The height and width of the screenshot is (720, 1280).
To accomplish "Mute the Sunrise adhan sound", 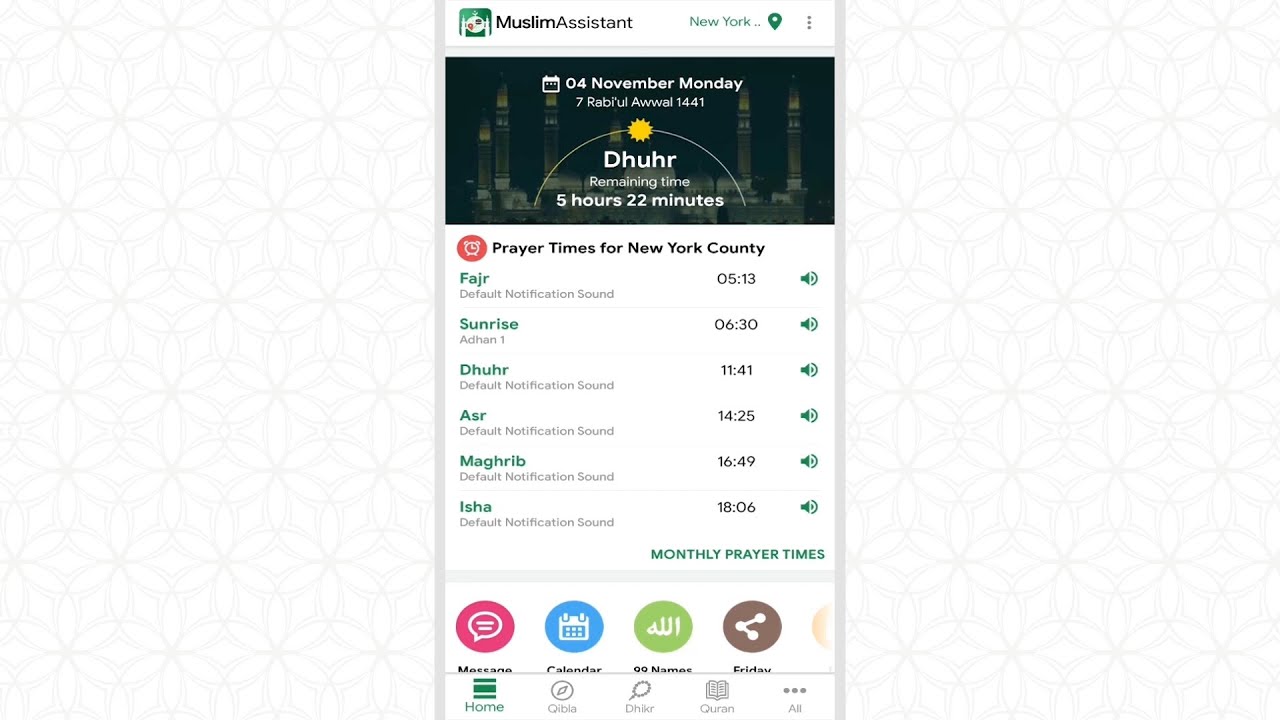I will pyautogui.click(x=809, y=324).
